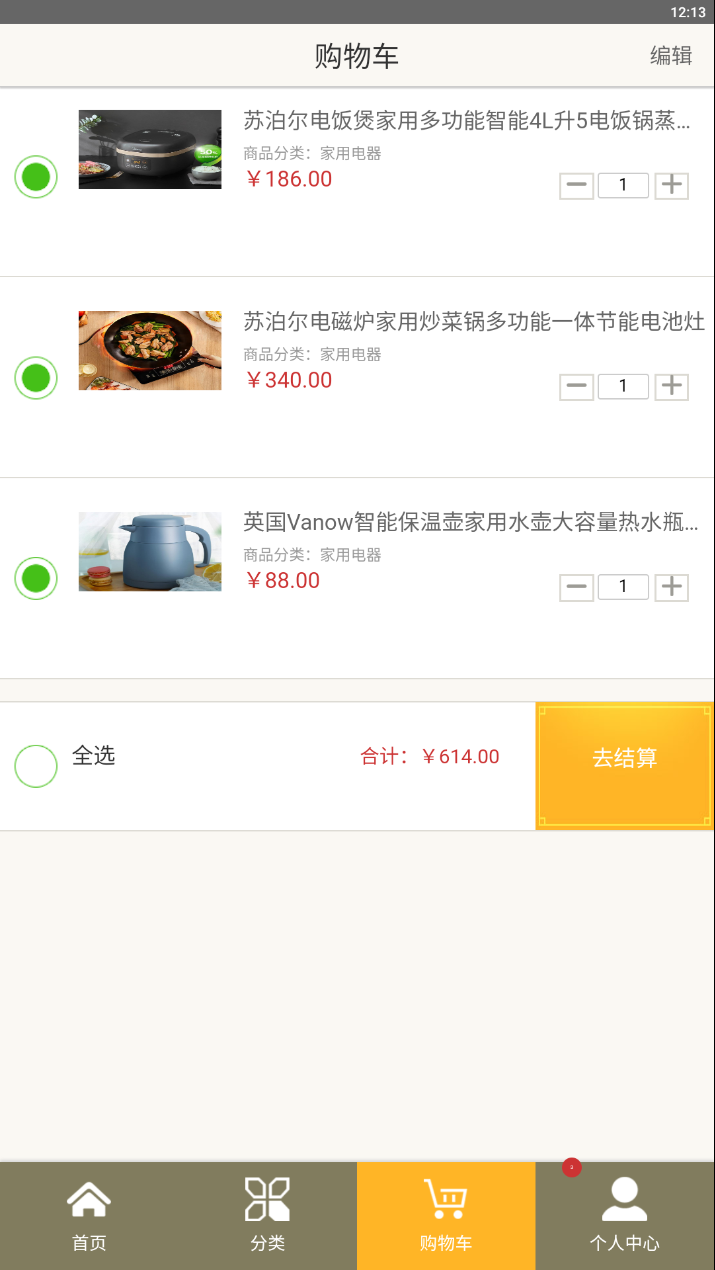Deselect the 英国Vanow保温壶 item checkbox

[x=36, y=578]
